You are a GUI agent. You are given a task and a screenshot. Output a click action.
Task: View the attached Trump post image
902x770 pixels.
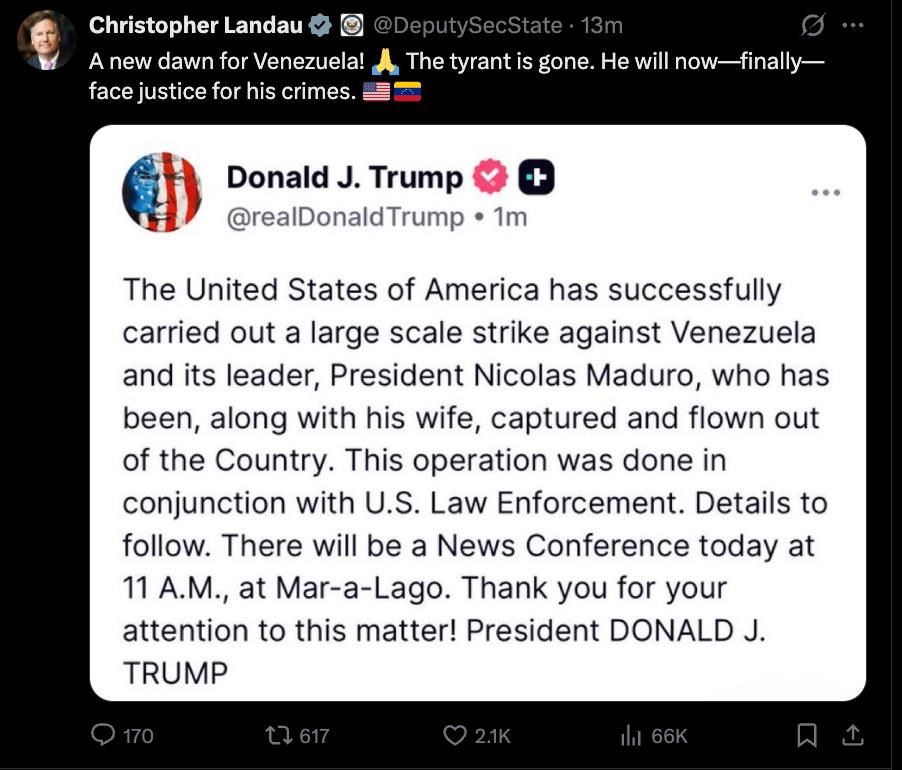(477, 412)
